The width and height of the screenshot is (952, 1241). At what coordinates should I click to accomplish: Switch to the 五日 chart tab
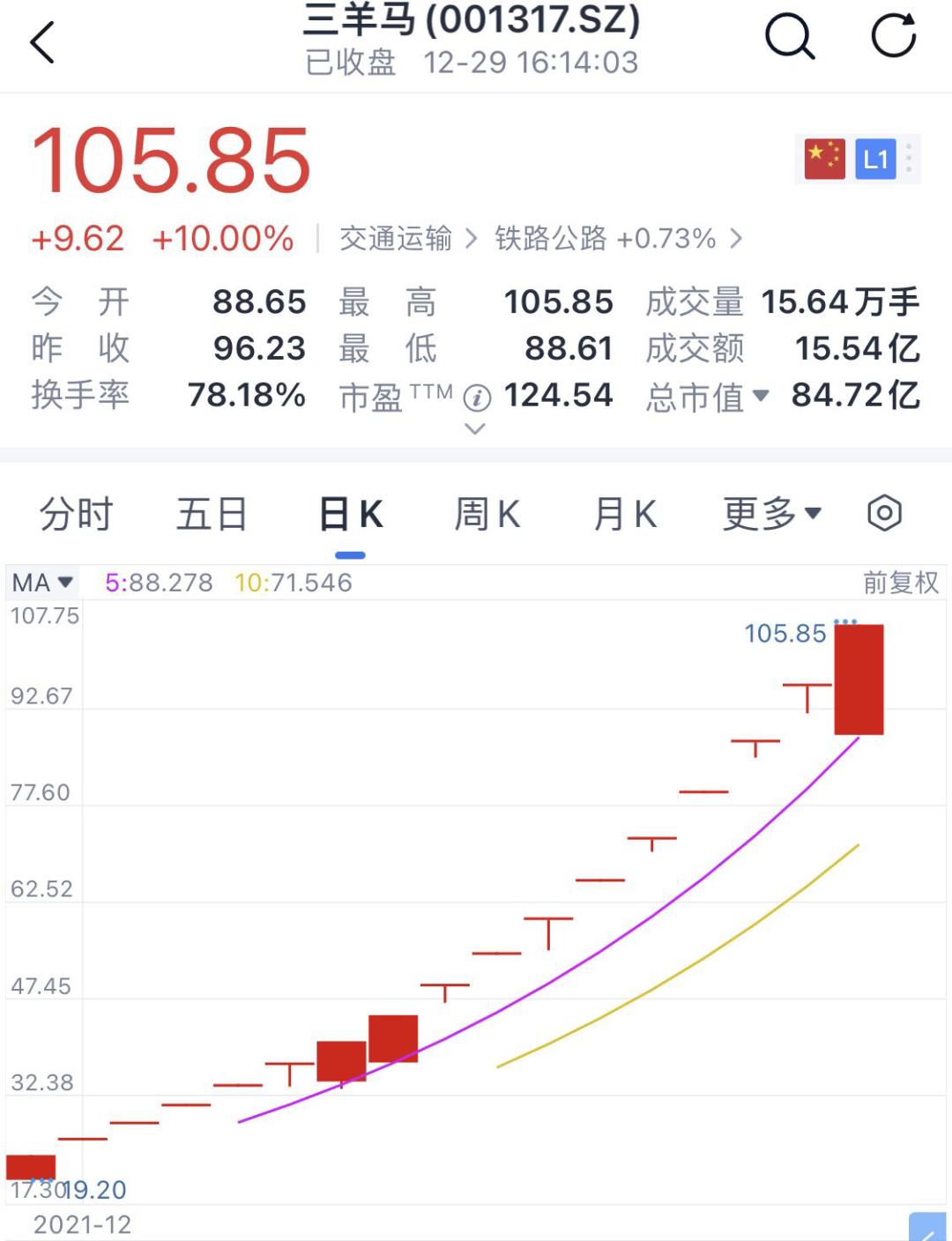(212, 514)
